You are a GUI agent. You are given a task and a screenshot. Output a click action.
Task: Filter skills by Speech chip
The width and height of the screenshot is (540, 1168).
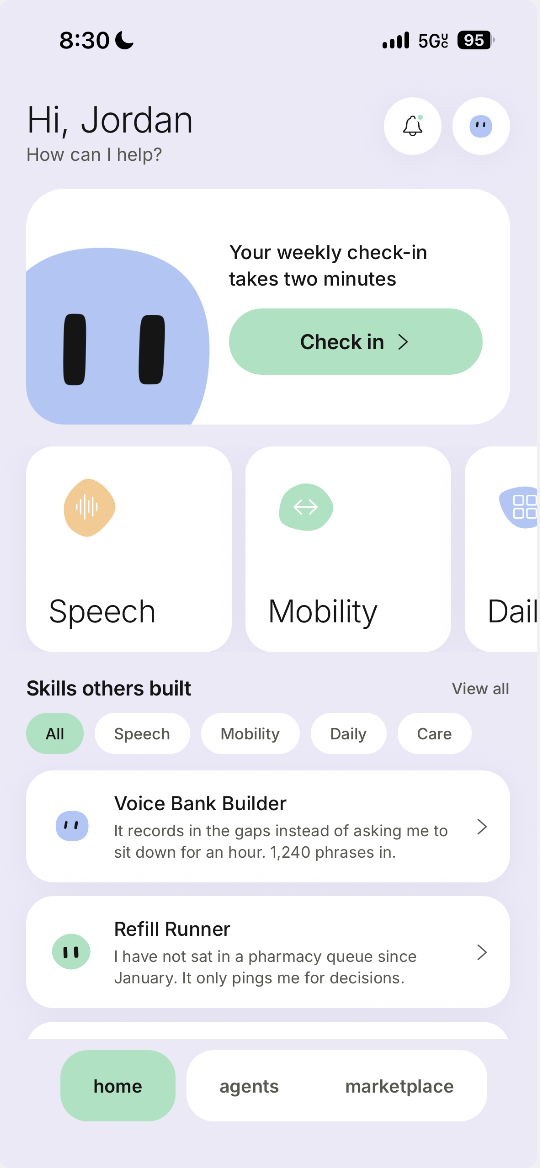coord(142,734)
